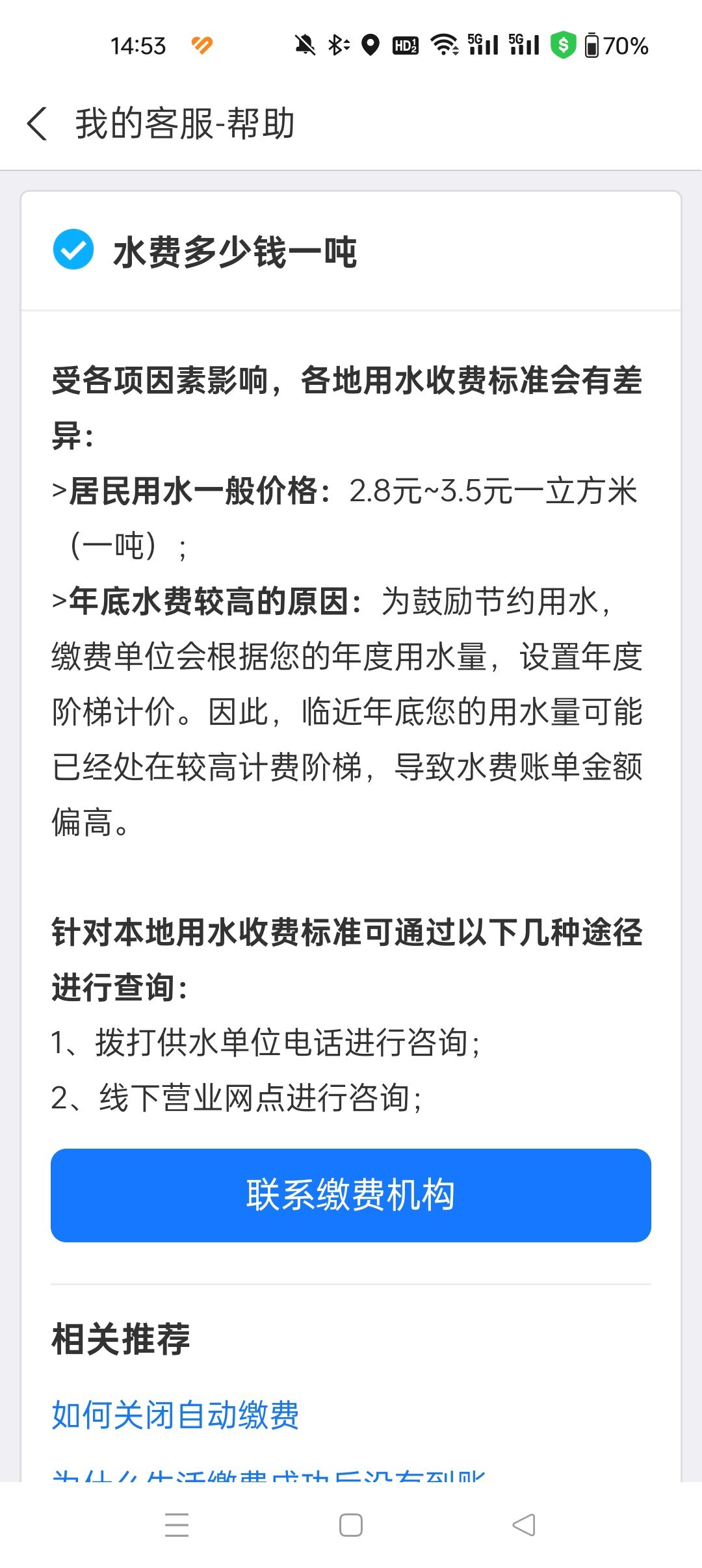
Task: Go back from 我的客服-帮助 page
Action: [x=37, y=124]
